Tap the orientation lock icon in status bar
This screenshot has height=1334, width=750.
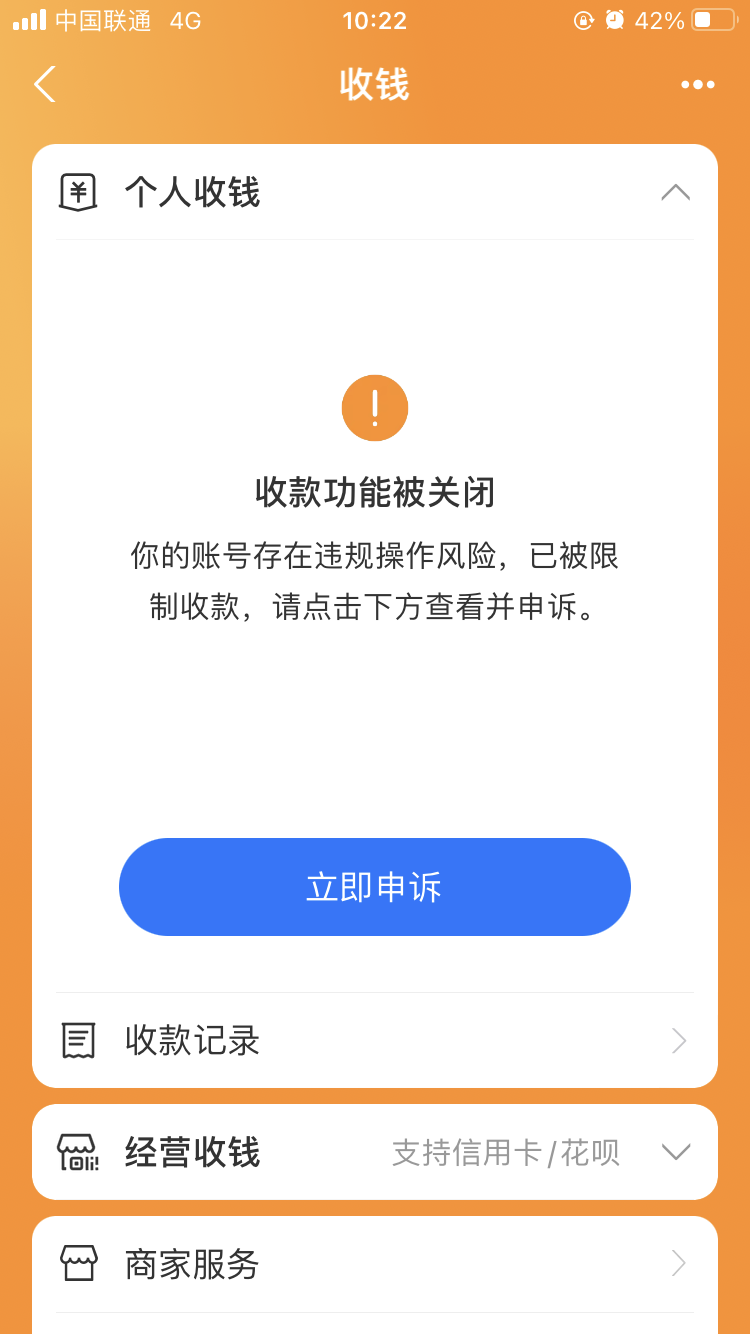(x=584, y=19)
